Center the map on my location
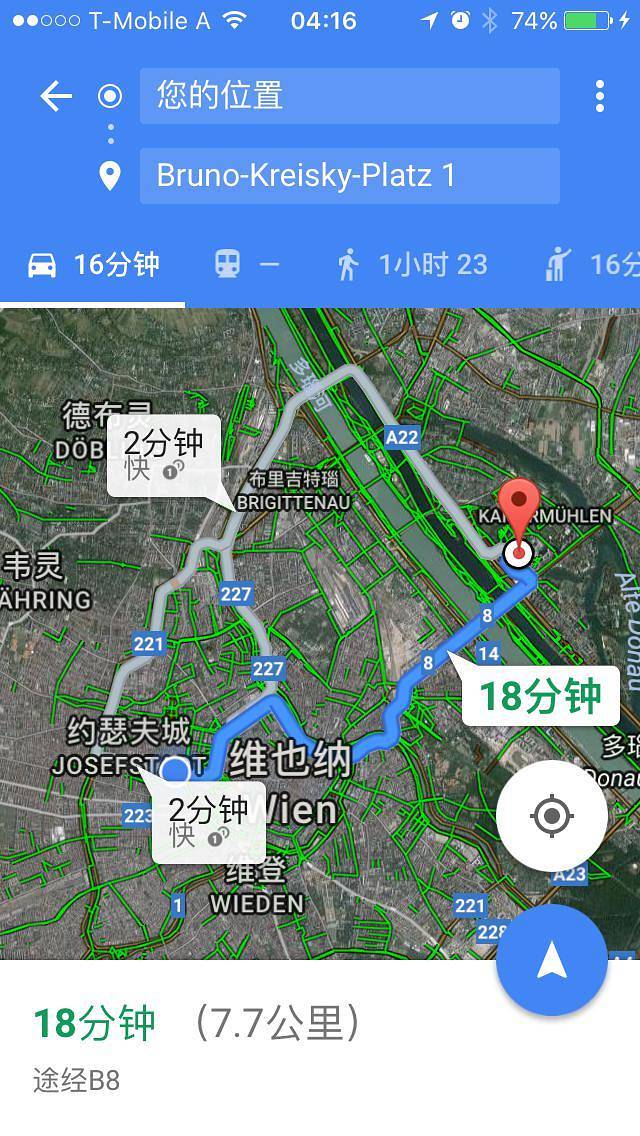The image size is (640, 1136). (551, 816)
